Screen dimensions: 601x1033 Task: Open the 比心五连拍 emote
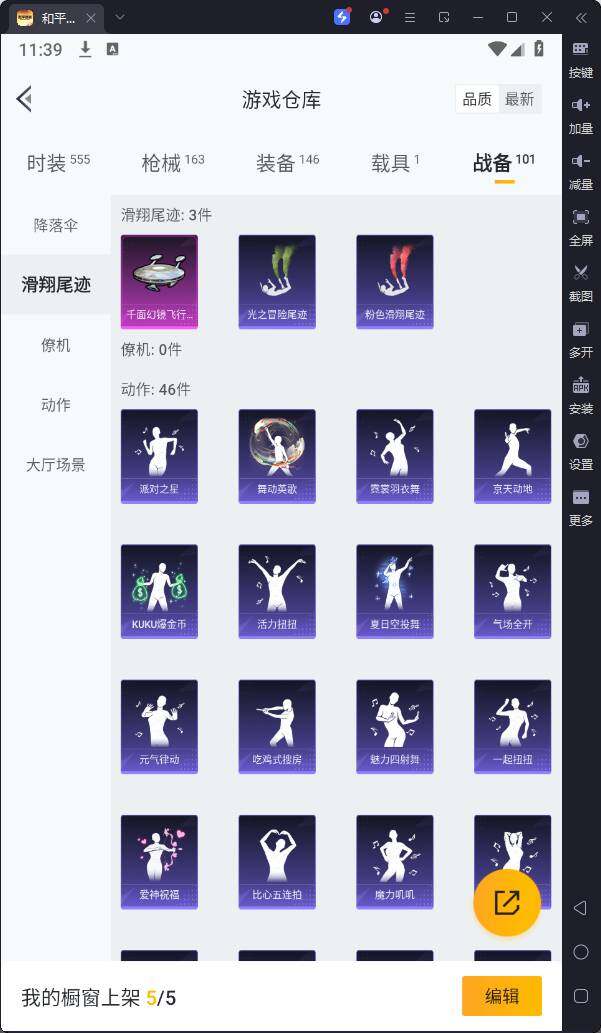click(277, 862)
